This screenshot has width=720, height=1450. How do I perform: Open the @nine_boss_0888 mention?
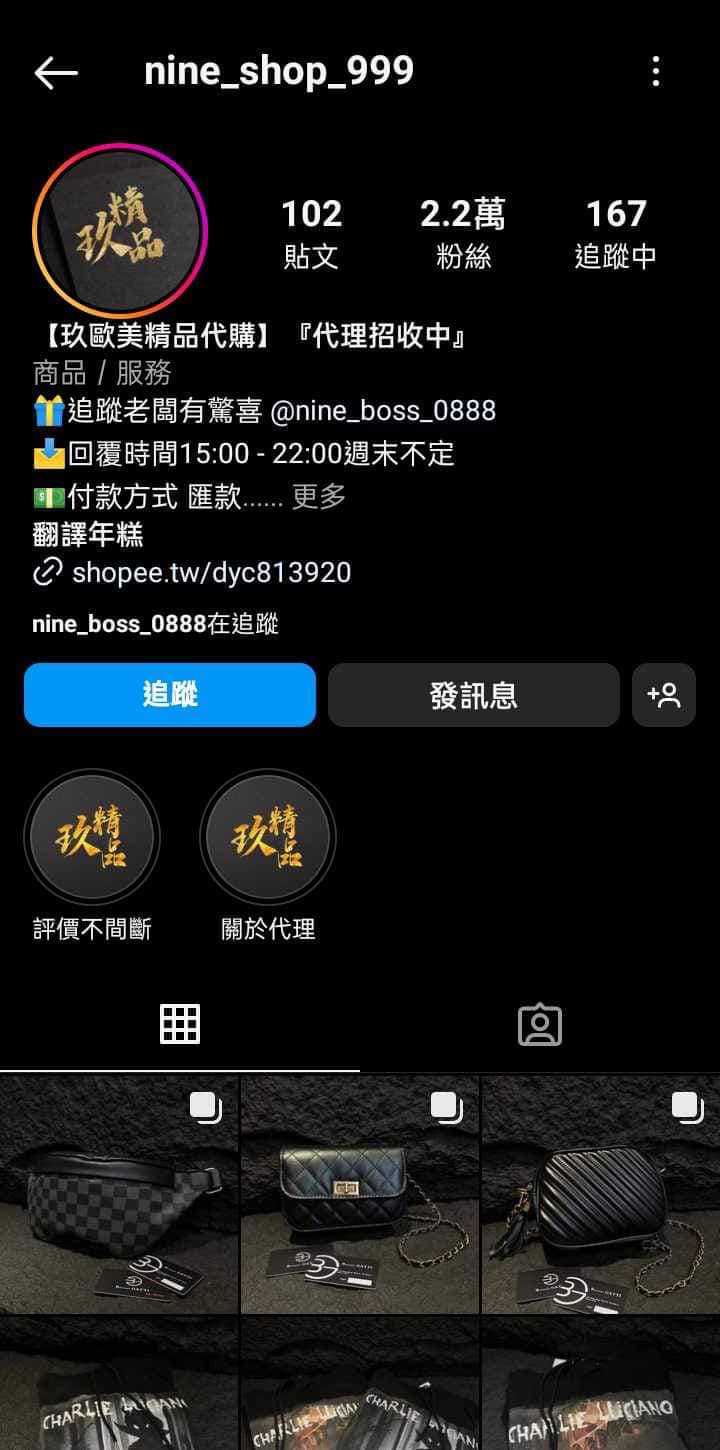tap(383, 411)
